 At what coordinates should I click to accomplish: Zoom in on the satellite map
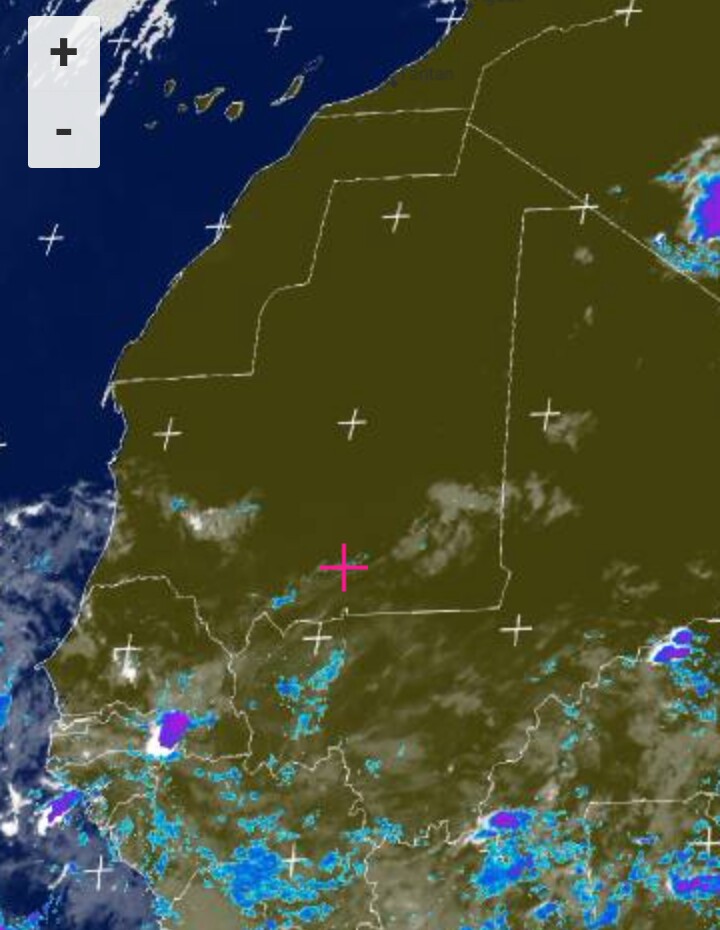click(x=63, y=53)
